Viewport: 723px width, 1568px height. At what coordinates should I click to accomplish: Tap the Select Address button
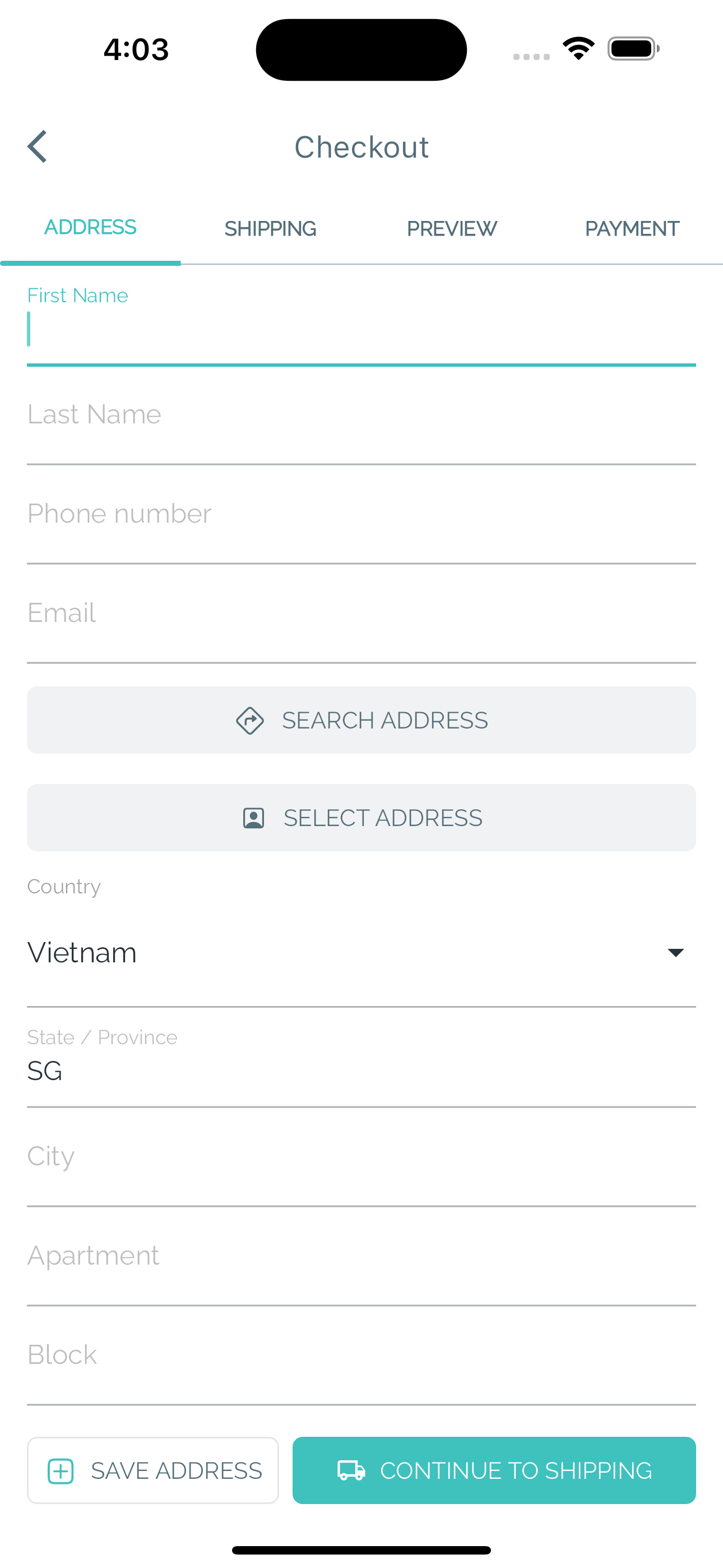[361, 818]
